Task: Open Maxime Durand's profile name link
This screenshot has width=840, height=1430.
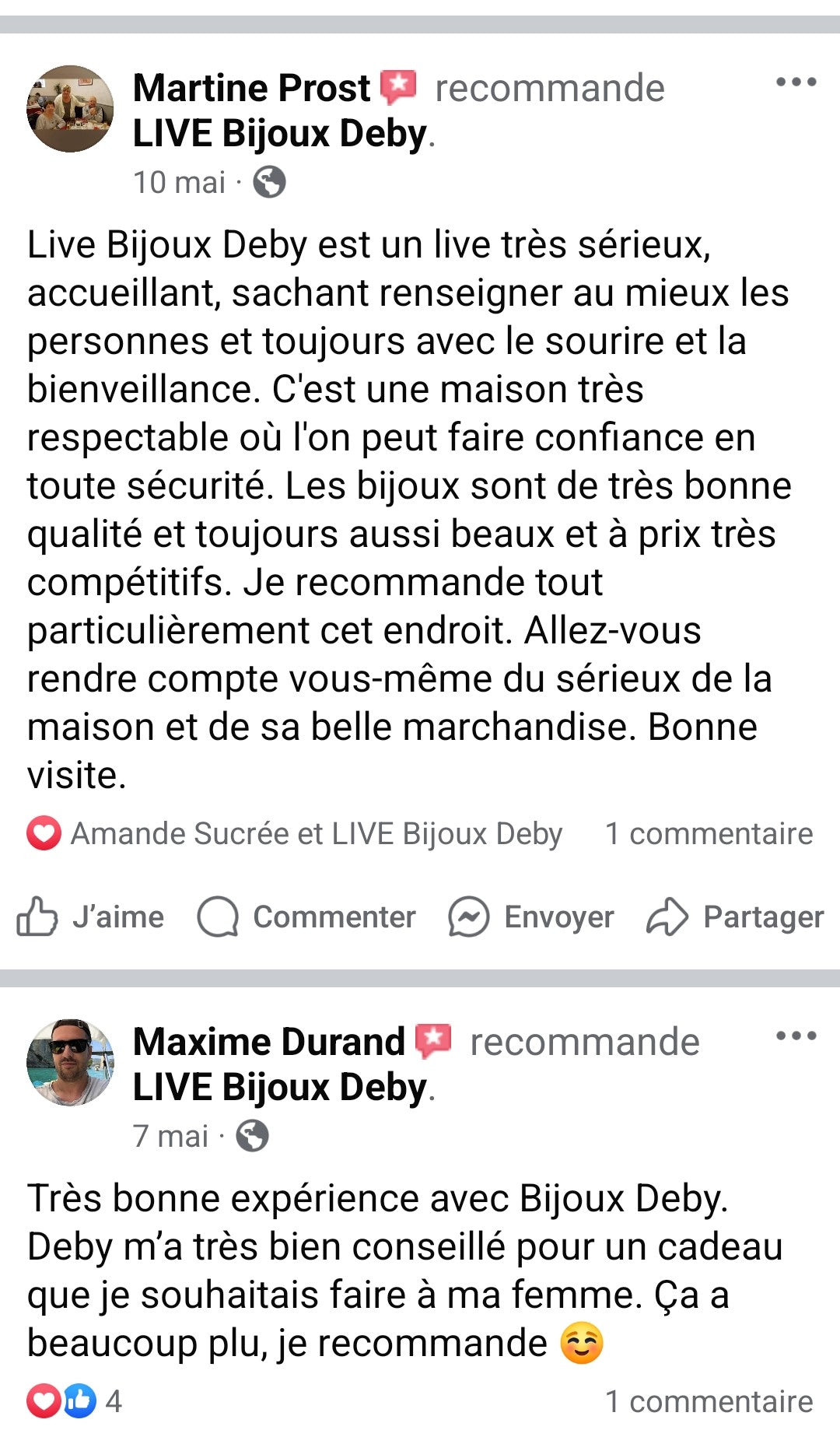Action: (269, 1042)
